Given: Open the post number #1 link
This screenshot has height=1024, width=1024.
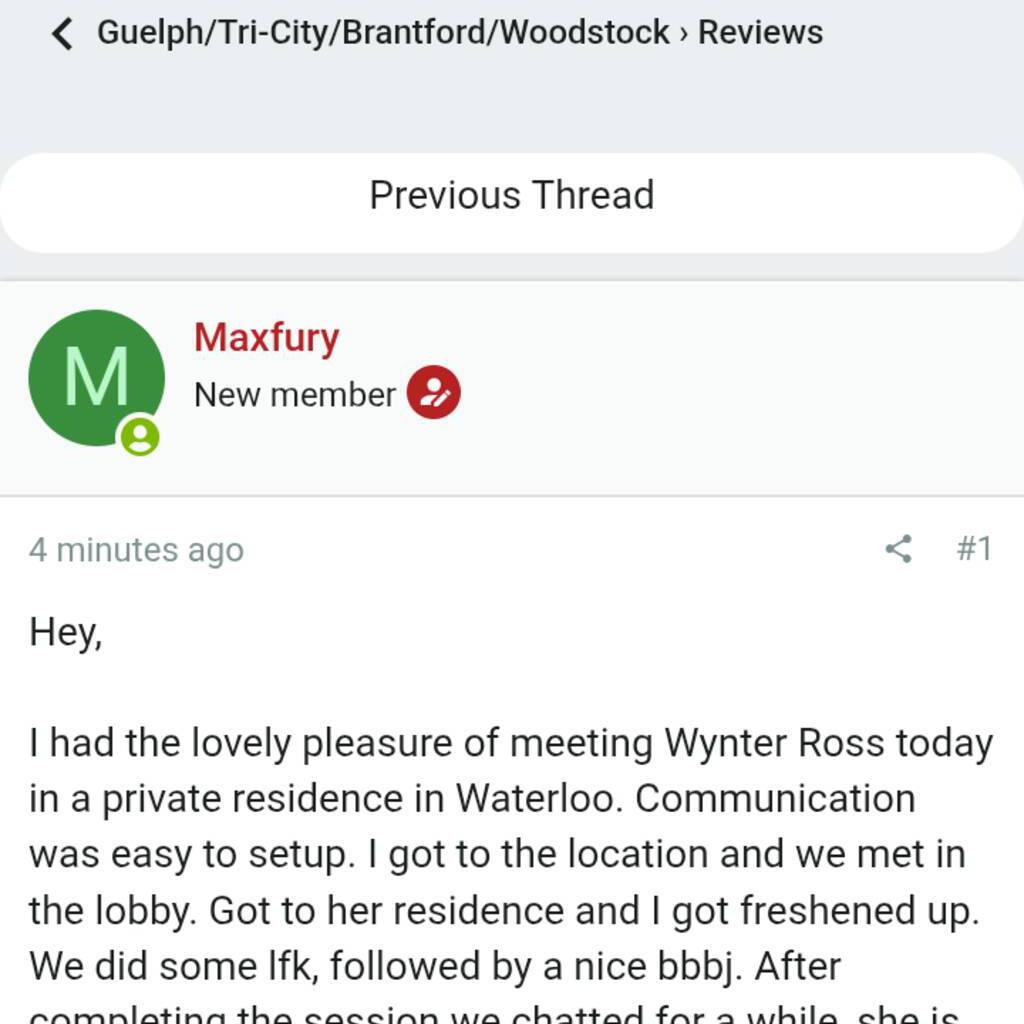Looking at the screenshot, I should [973, 549].
